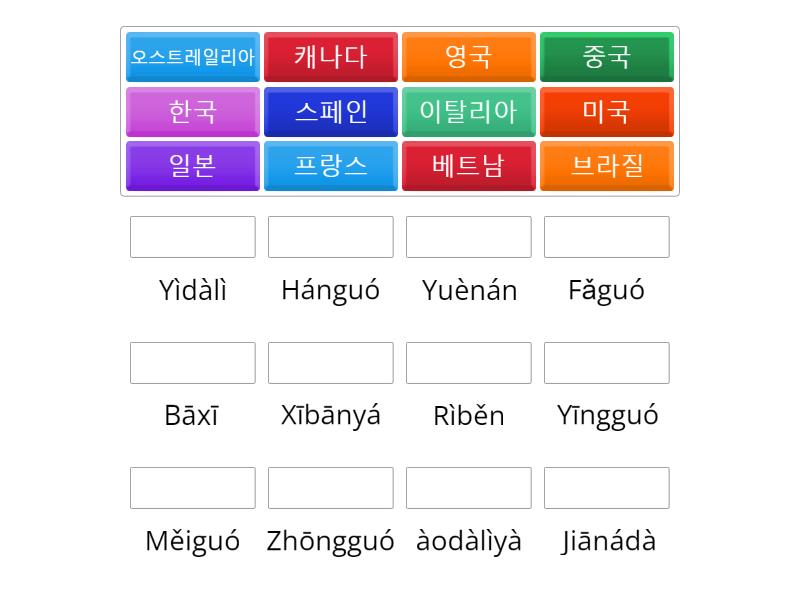
Task: Tap the empty box above Yìdàlì
Action: [193, 237]
